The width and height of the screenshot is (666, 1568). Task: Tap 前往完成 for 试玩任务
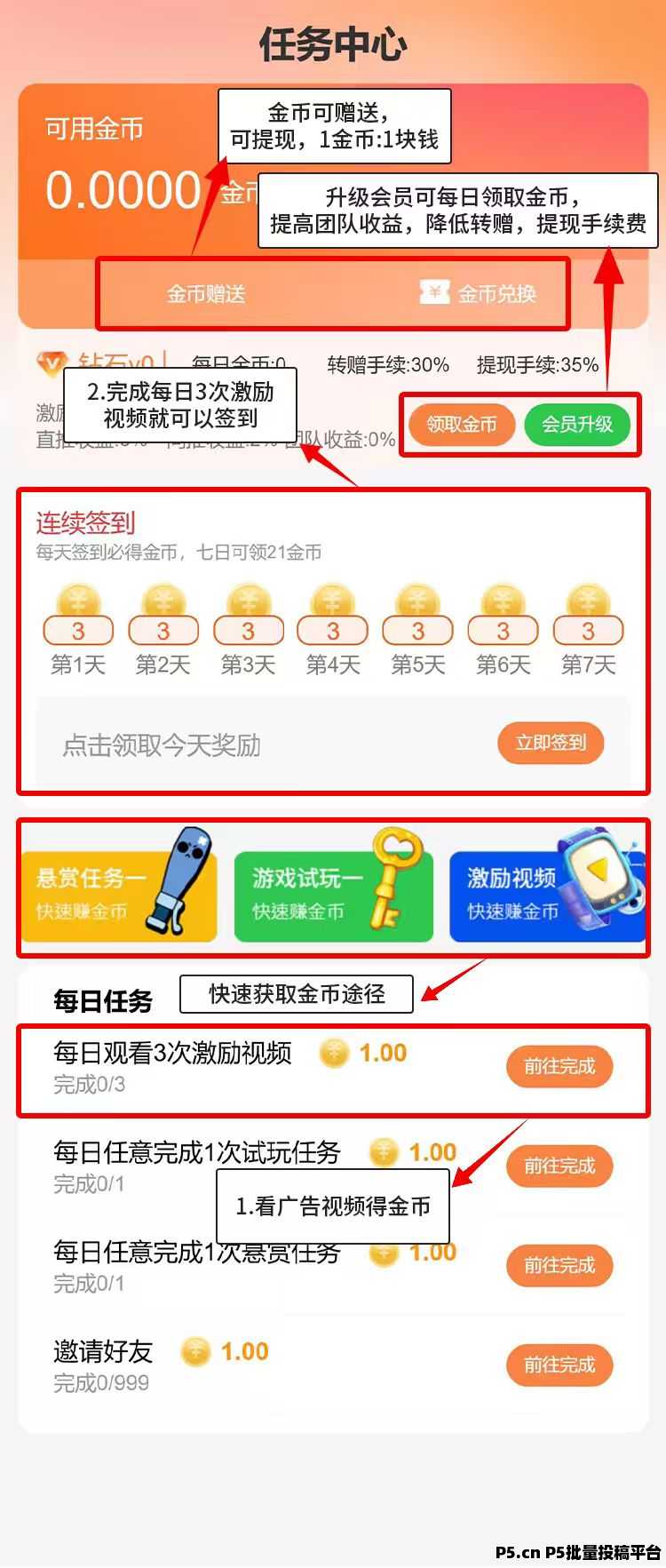point(559,1166)
